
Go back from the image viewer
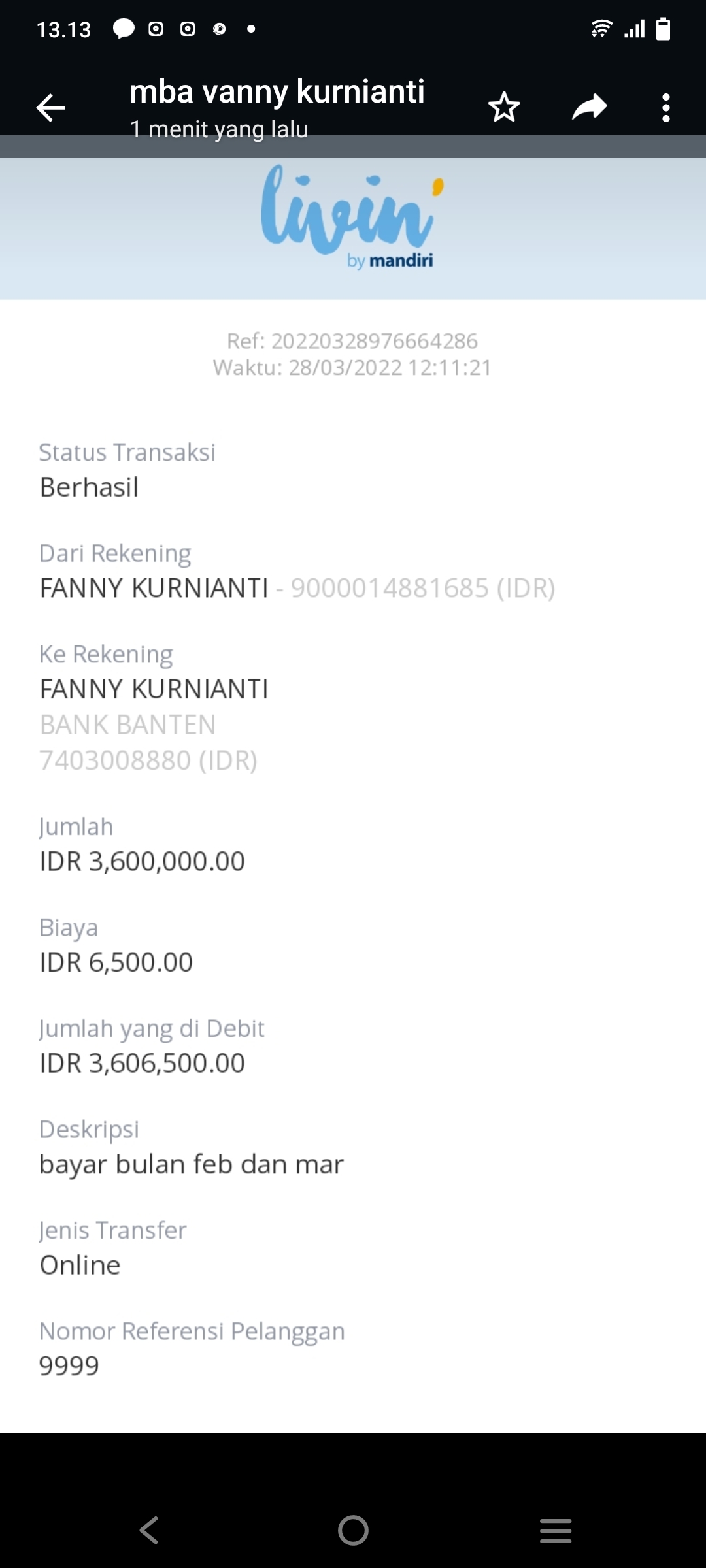50,108
